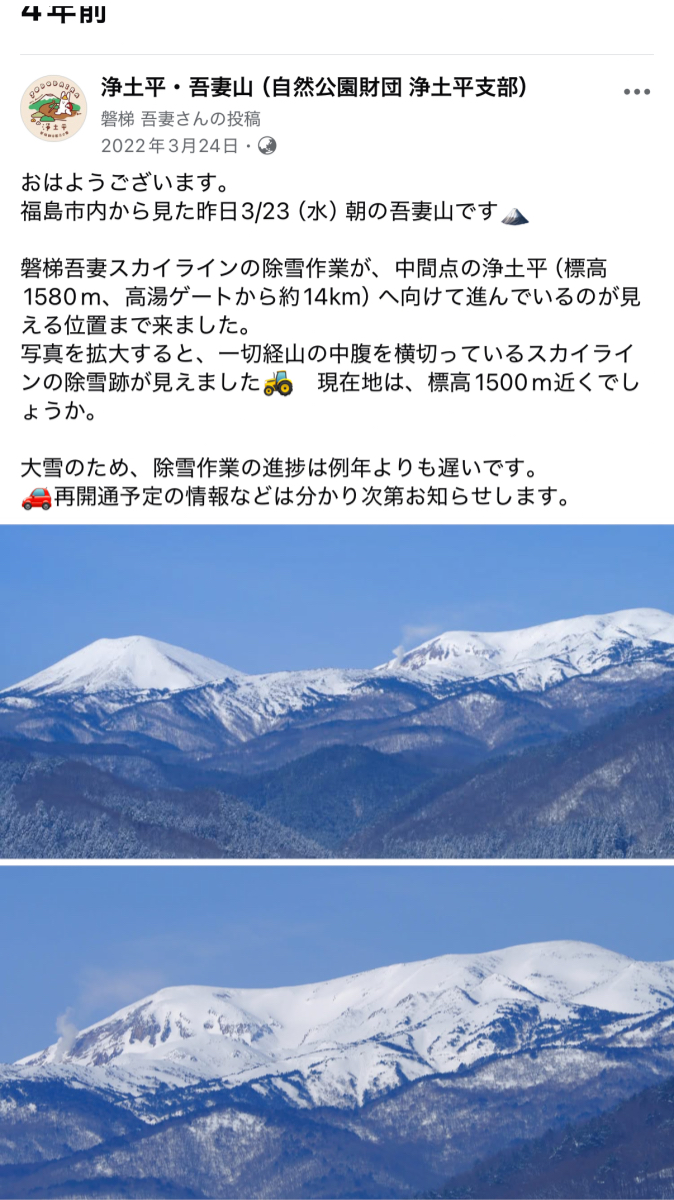Open the 浄土平・吾妻山 page profile picture
The image size is (674, 1200).
point(53,107)
